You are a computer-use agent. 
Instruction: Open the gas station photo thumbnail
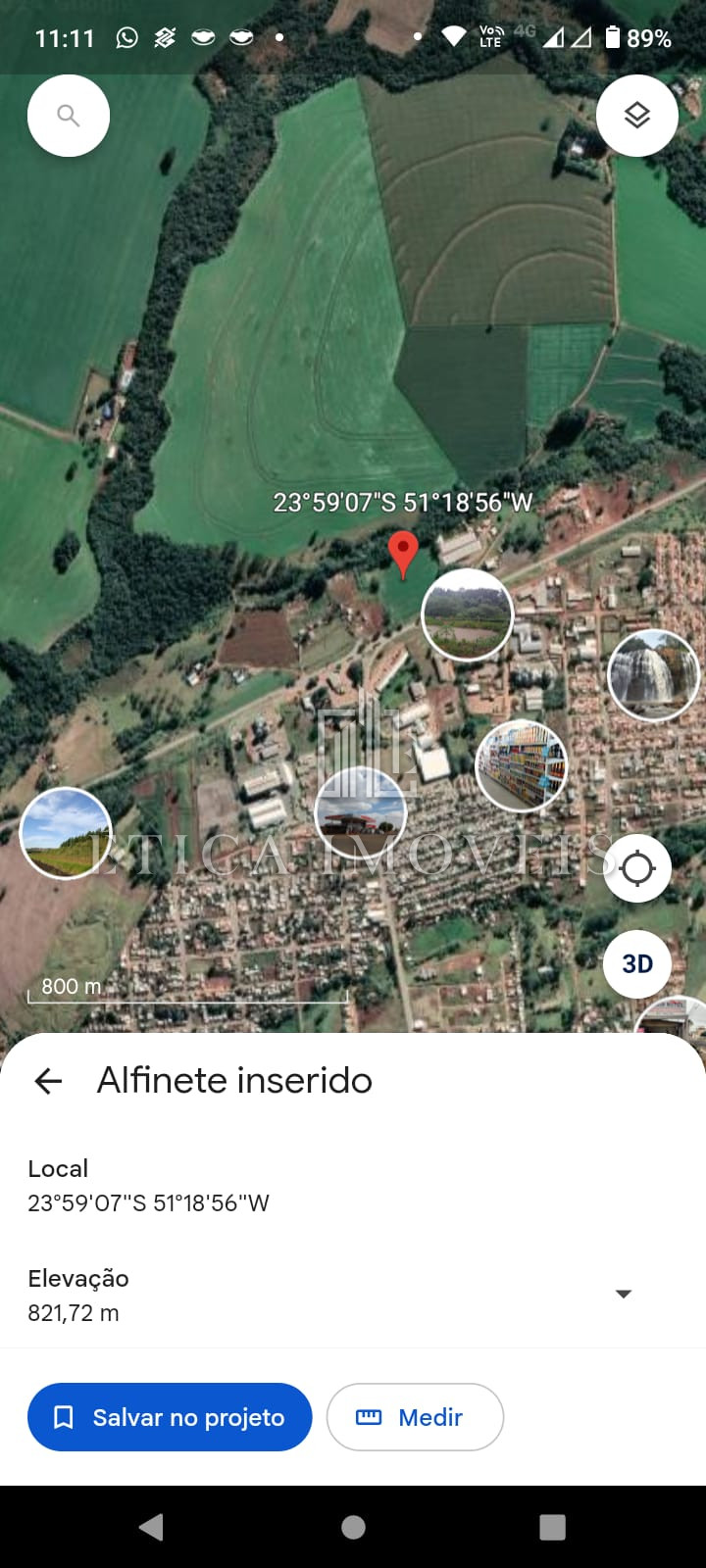(360, 812)
